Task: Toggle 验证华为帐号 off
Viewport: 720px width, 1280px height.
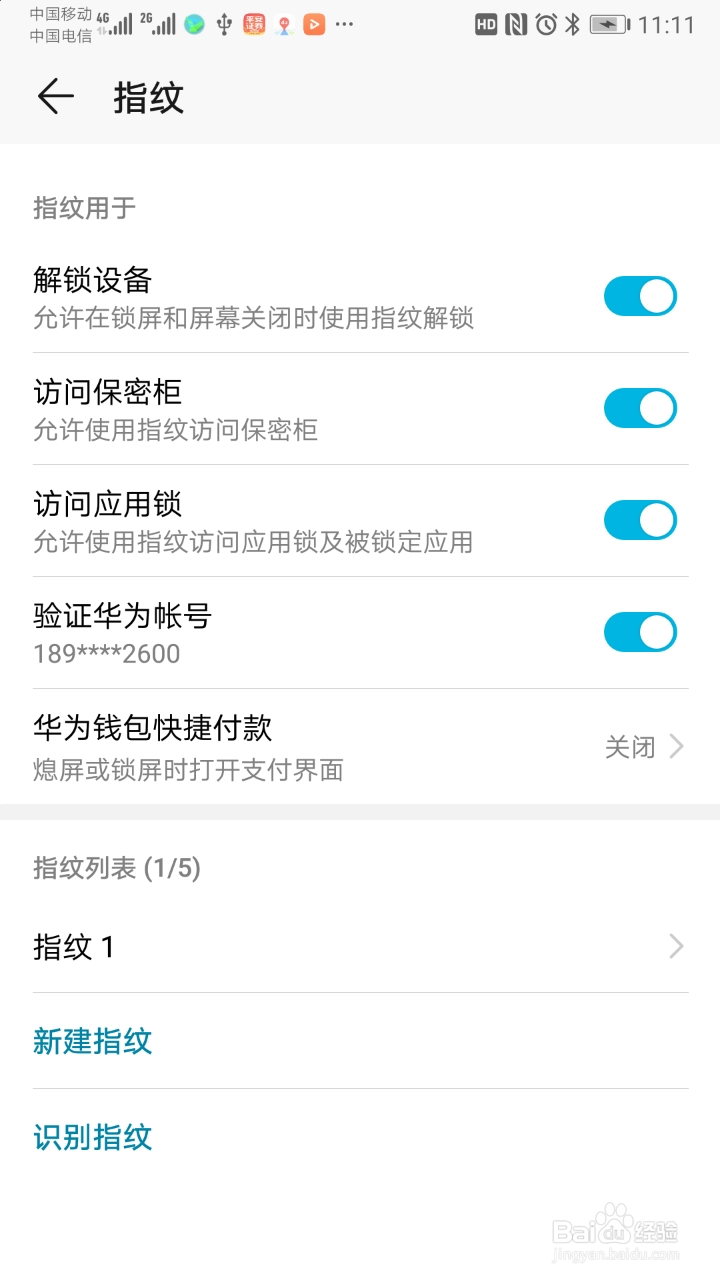Action: [640, 632]
